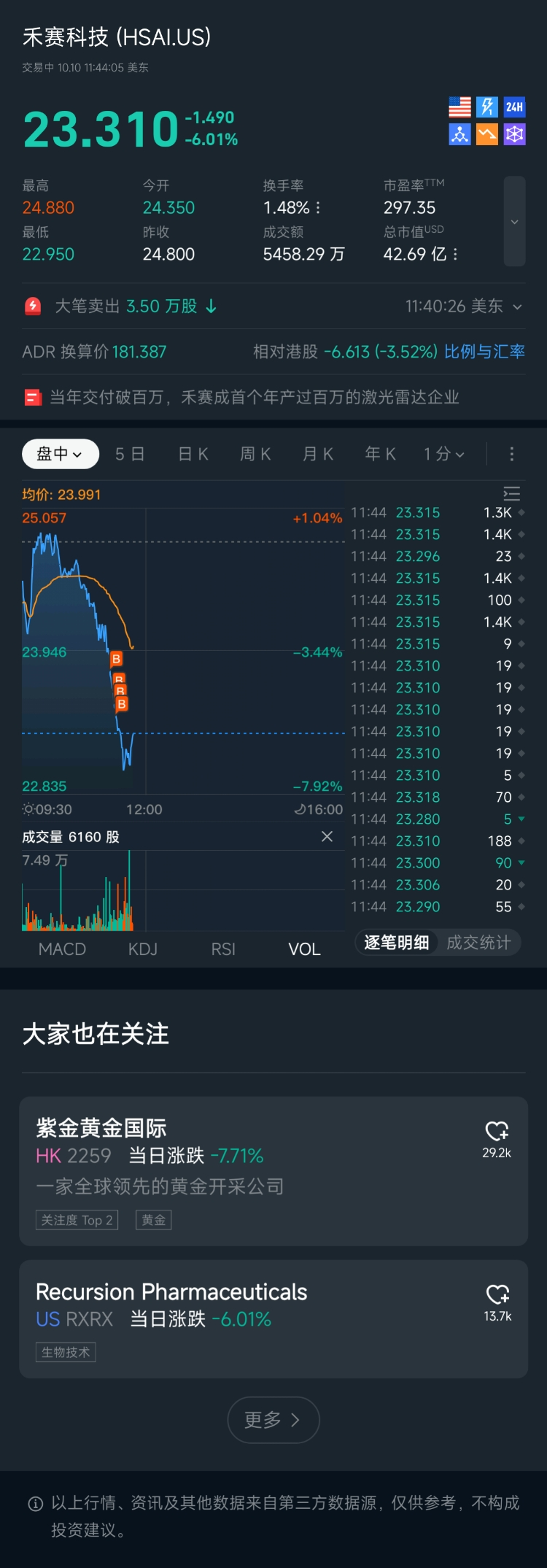Switch chart to 日K
The height and width of the screenshot is (1568, 547).
[x=193, y=454]
